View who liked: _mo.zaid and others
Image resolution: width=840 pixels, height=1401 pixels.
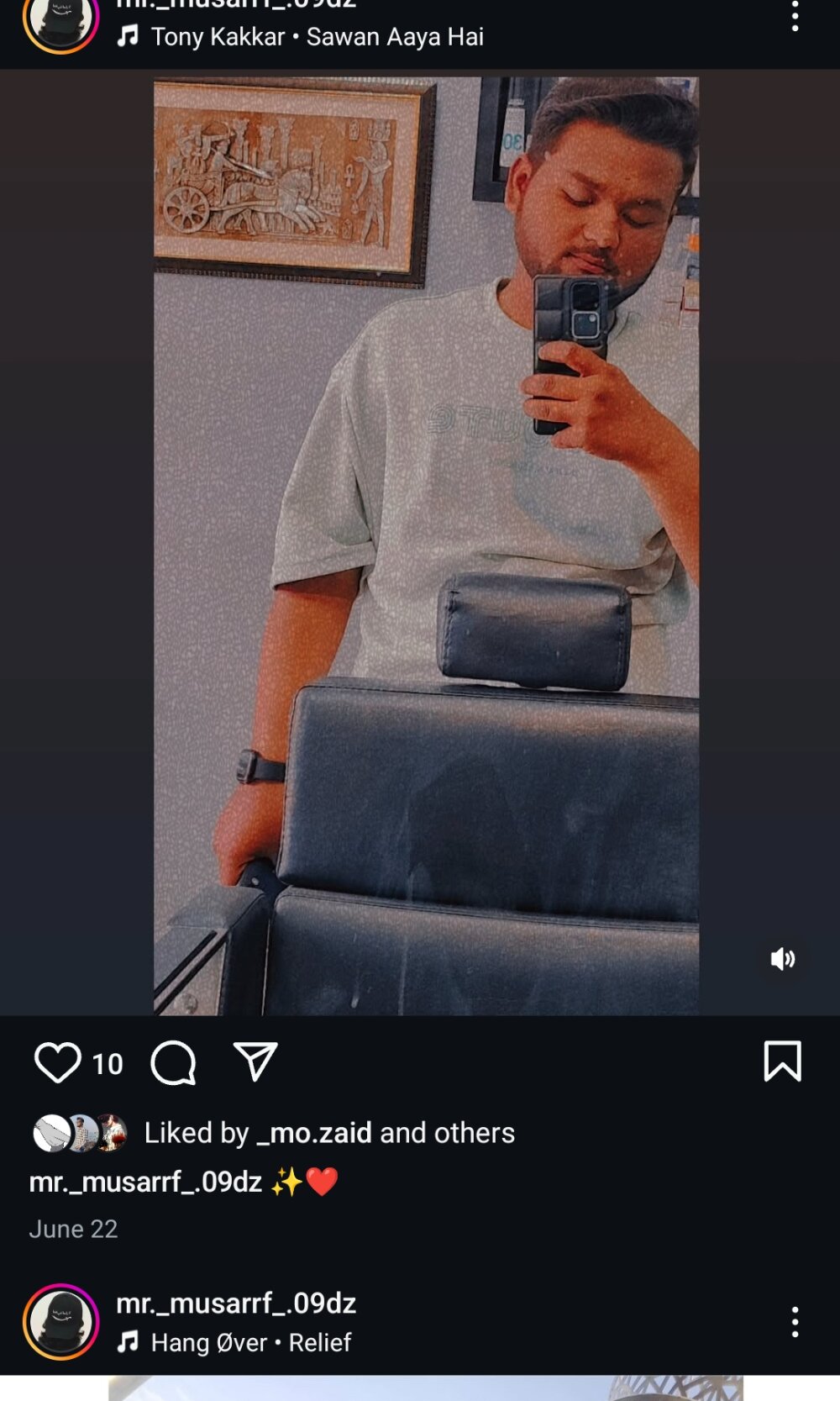click(x=329, y=1133)
